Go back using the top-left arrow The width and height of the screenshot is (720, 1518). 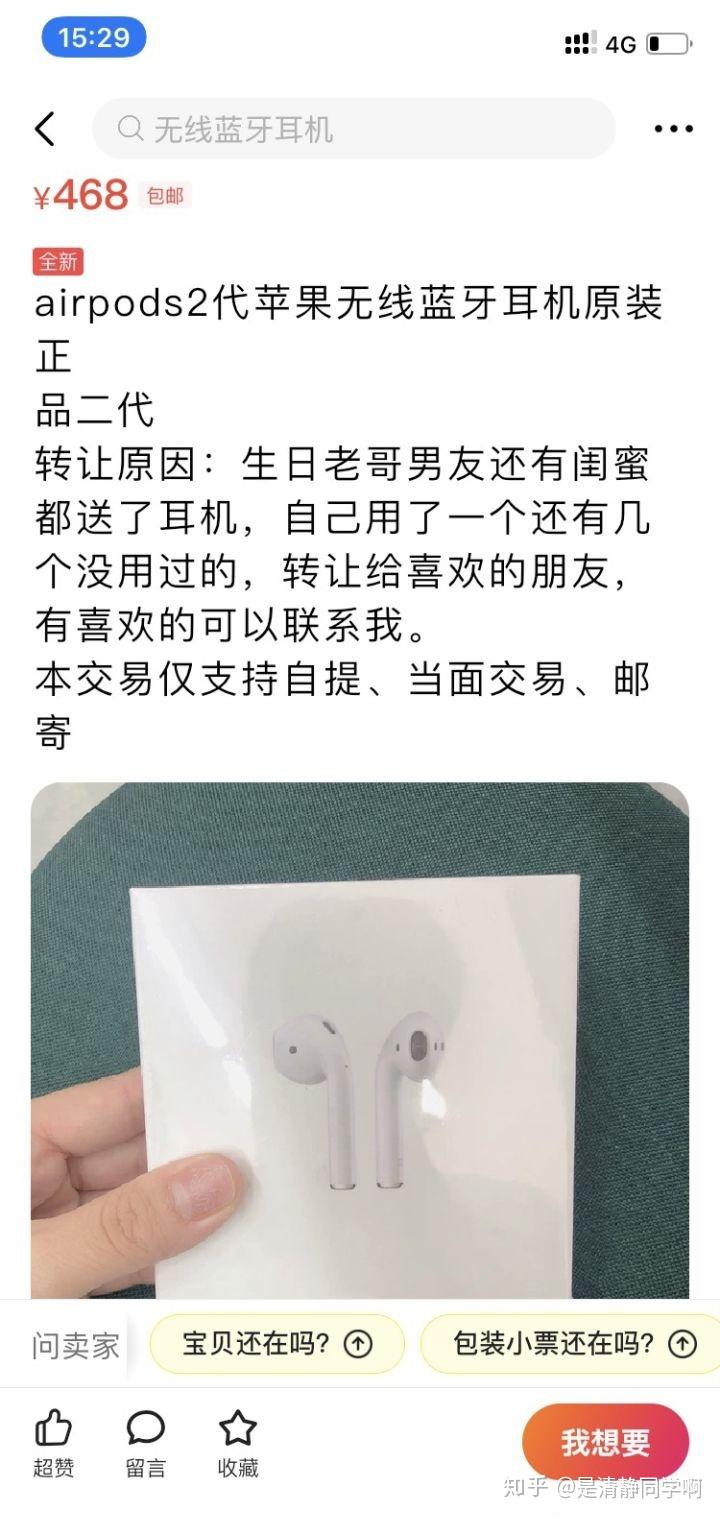[45, 129]
